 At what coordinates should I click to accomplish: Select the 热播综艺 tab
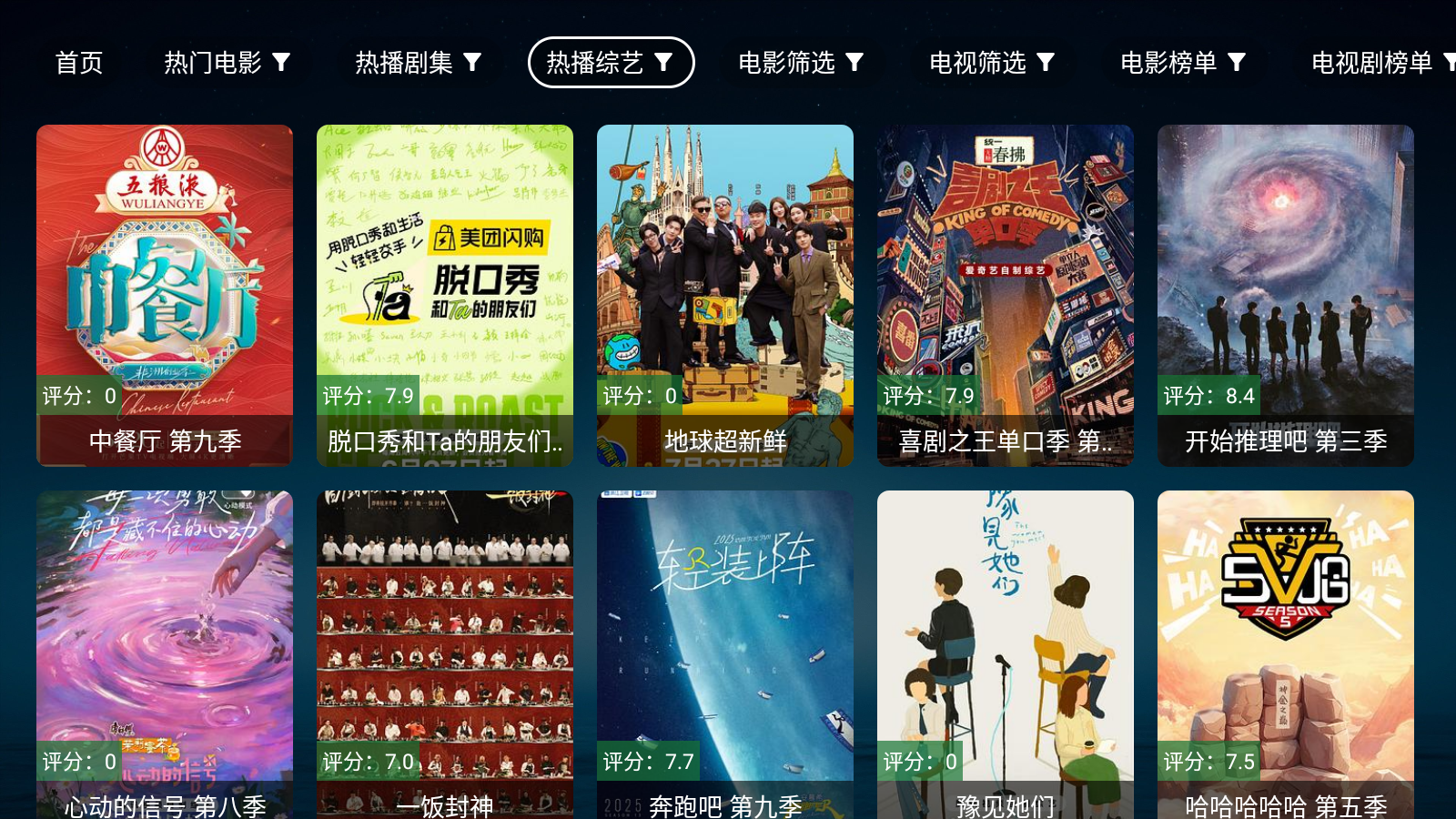point(611,63)
